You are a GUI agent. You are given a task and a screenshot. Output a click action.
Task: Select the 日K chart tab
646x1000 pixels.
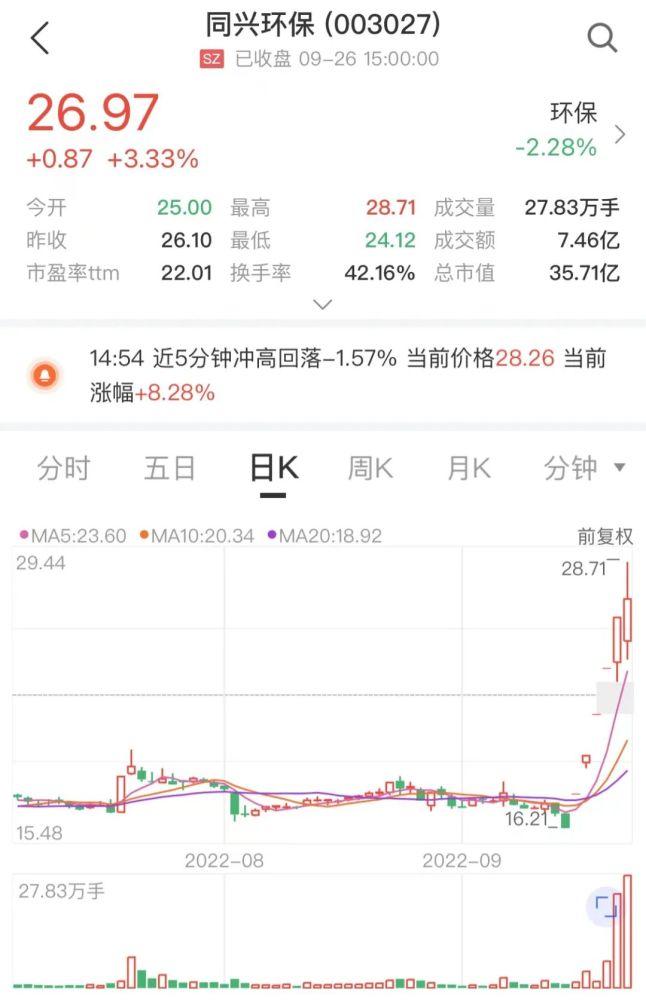click(x=272, y=468)
